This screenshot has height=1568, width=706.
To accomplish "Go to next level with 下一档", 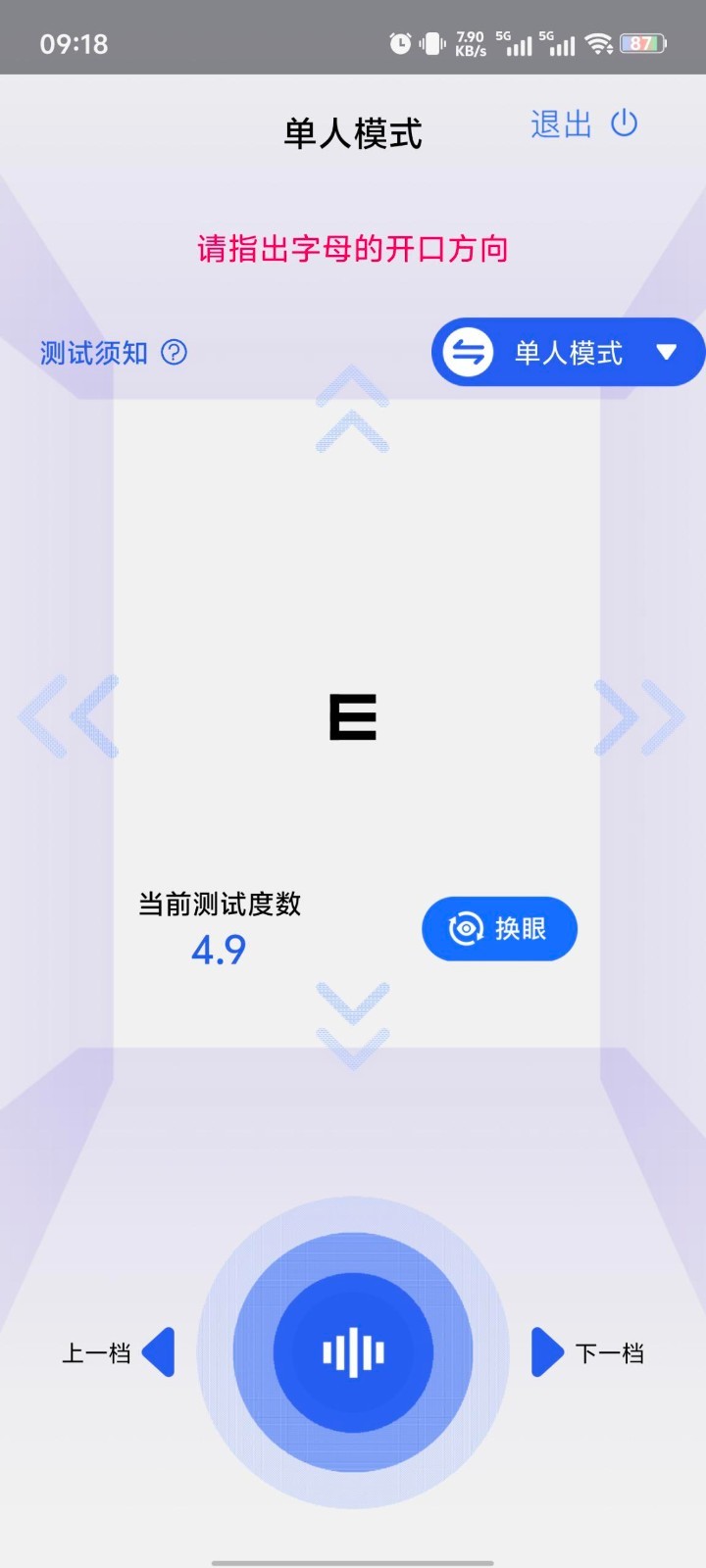I will (586, 1353).
